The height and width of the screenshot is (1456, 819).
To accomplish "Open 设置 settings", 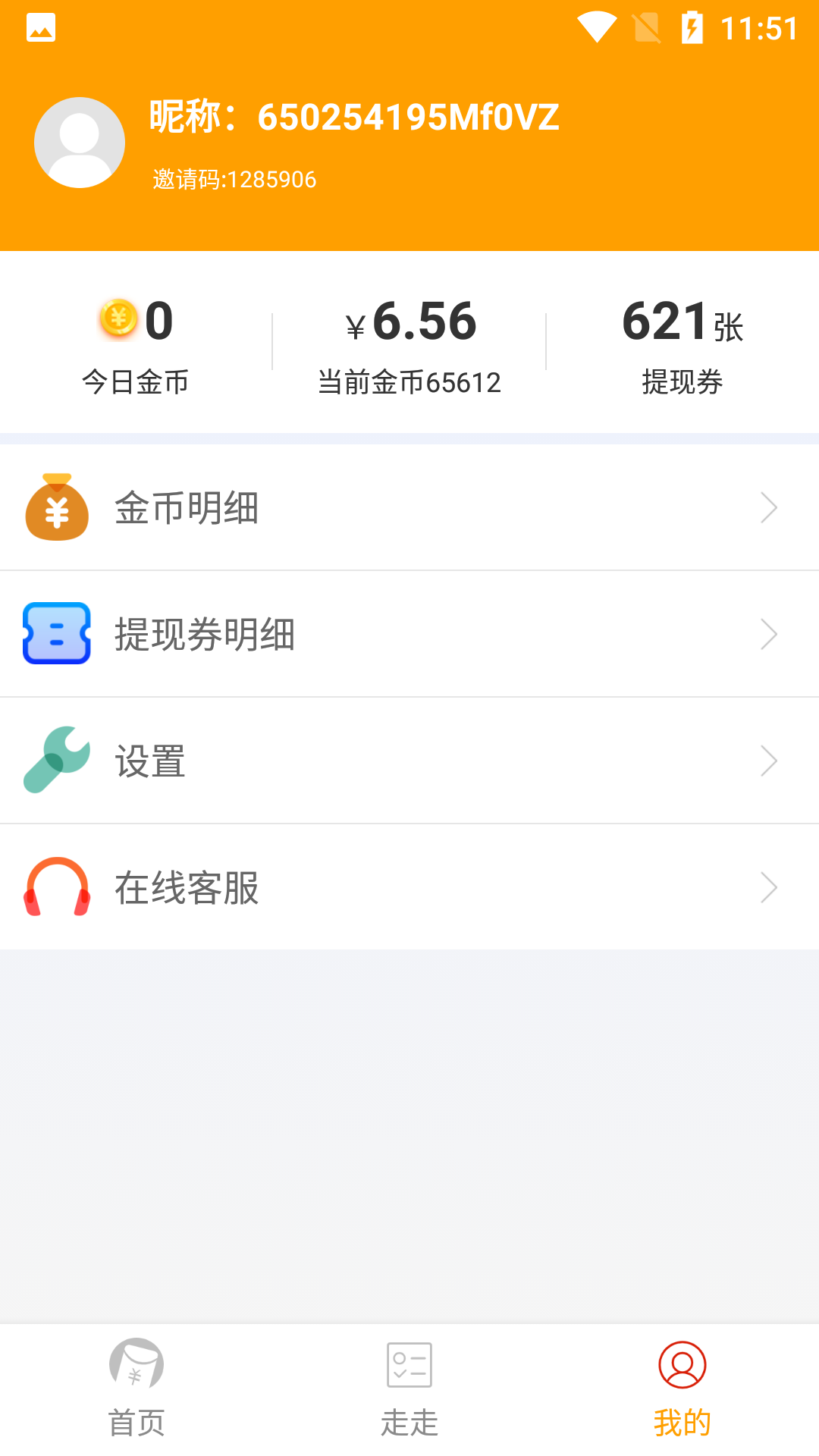I will [x=409, y=761].
